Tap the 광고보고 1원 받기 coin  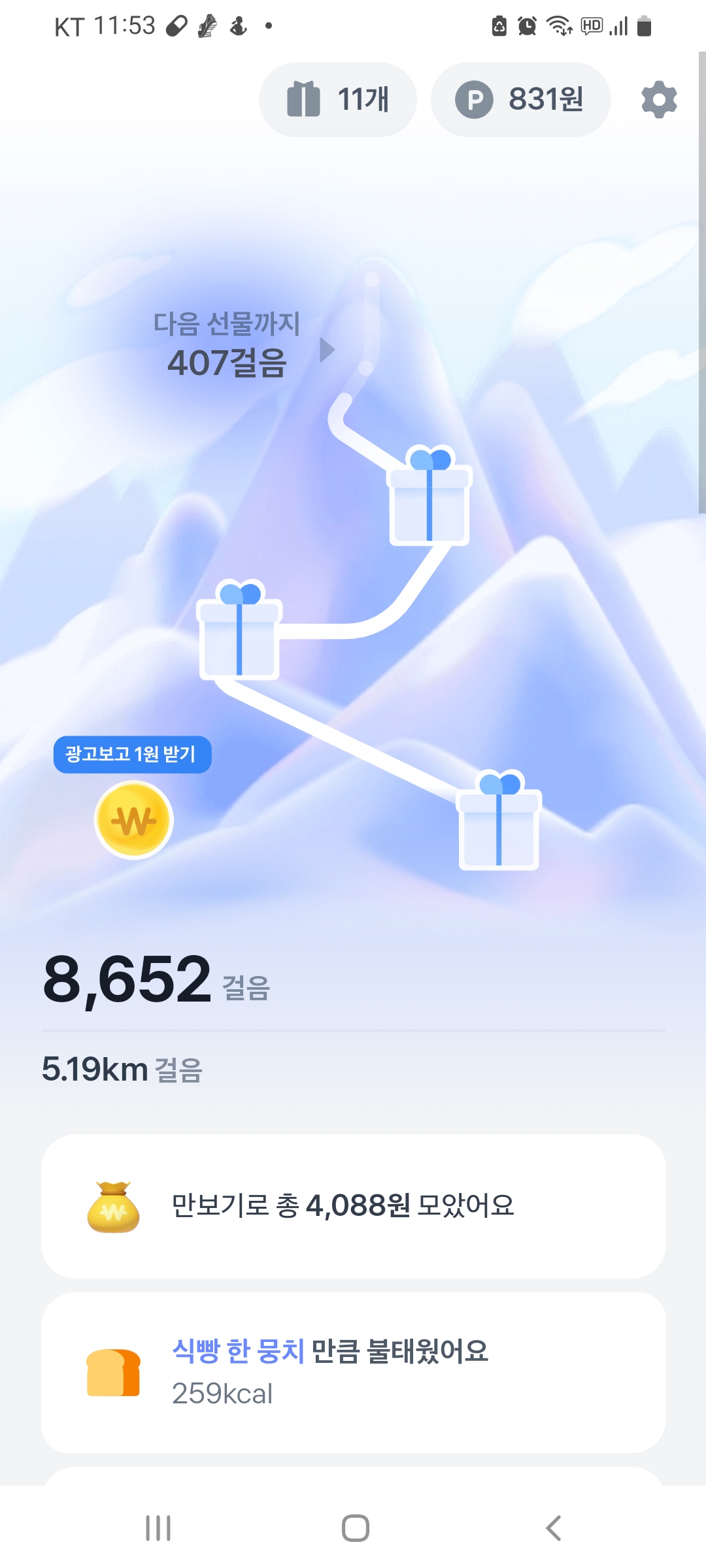pyautogui.click(x=134, y=819)
